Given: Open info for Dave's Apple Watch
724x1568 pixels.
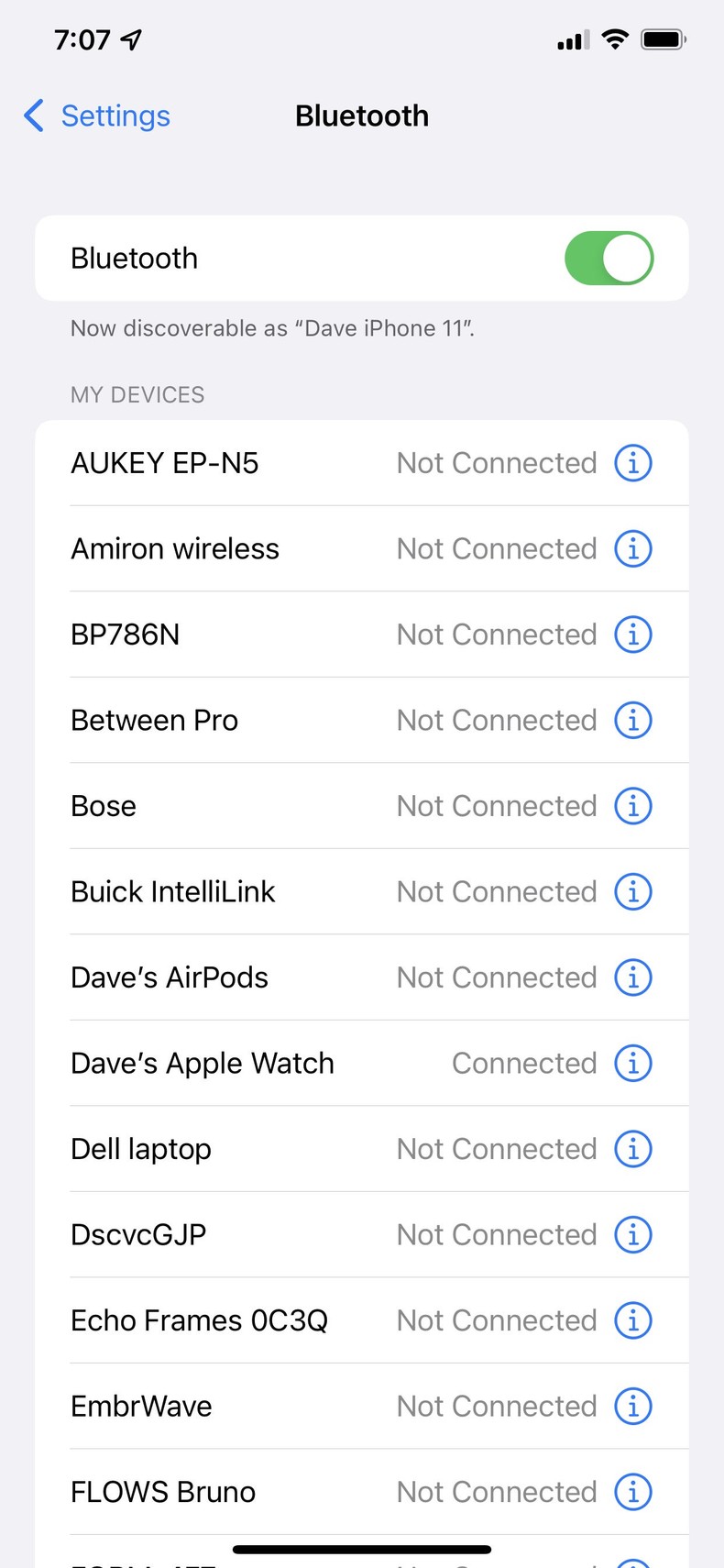Looking at the screenshot, I should point(632,1063).
